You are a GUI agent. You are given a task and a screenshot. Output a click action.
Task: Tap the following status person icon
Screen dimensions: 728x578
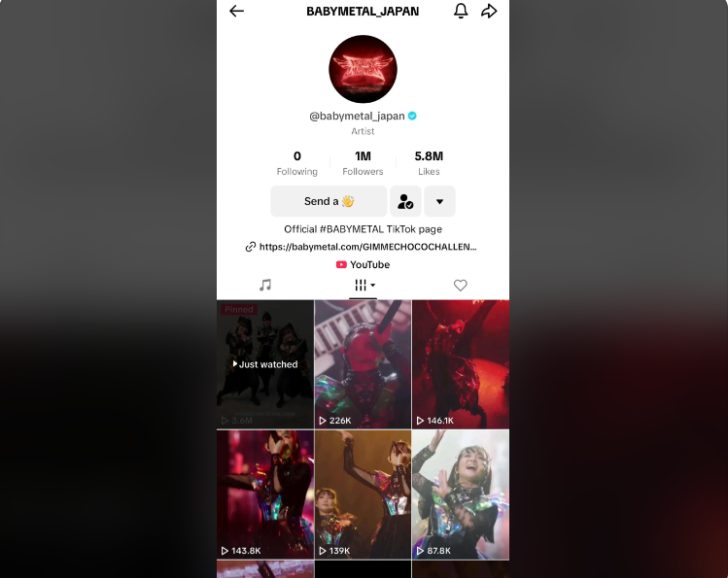tap(405, 201)
